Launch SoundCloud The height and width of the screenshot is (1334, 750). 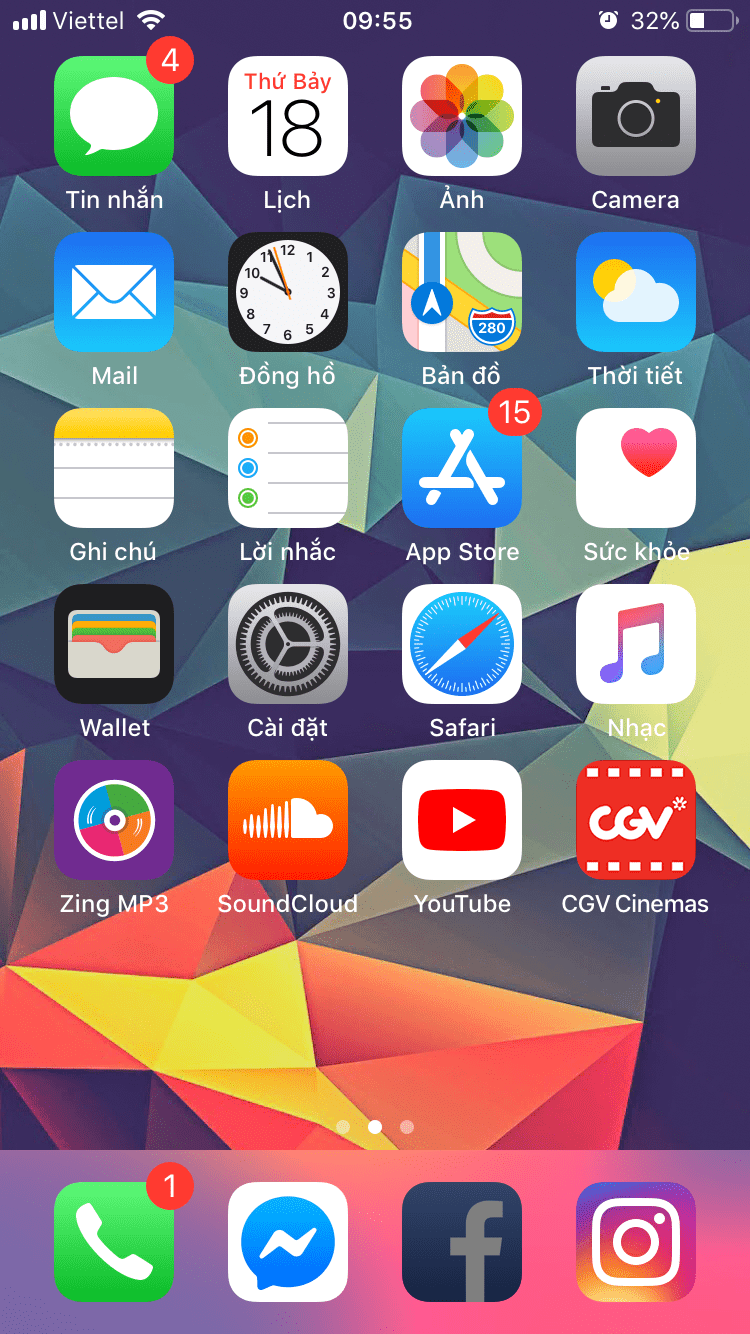(288, 820)
